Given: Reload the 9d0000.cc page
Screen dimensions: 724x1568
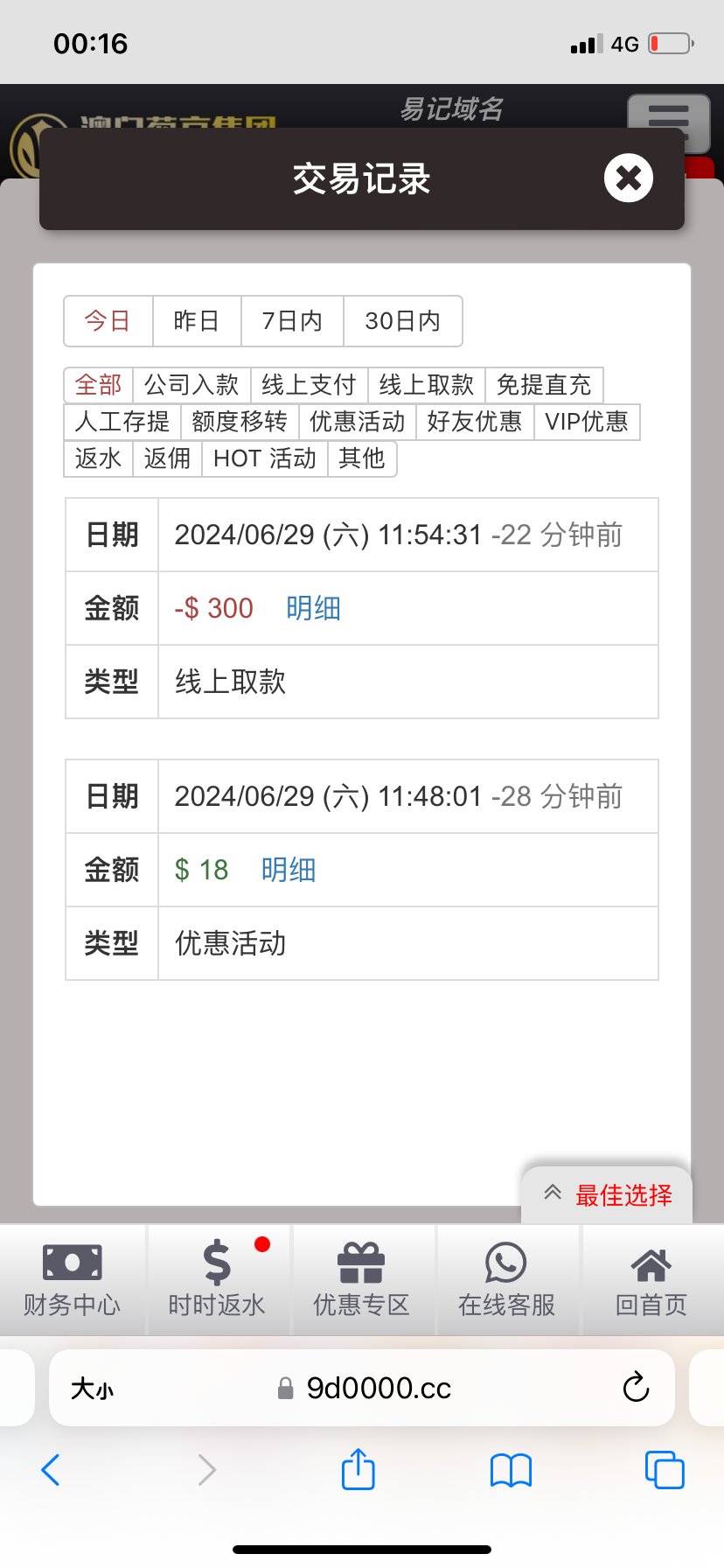Looking at the screenshot, I should click(x=636, y=1388).
